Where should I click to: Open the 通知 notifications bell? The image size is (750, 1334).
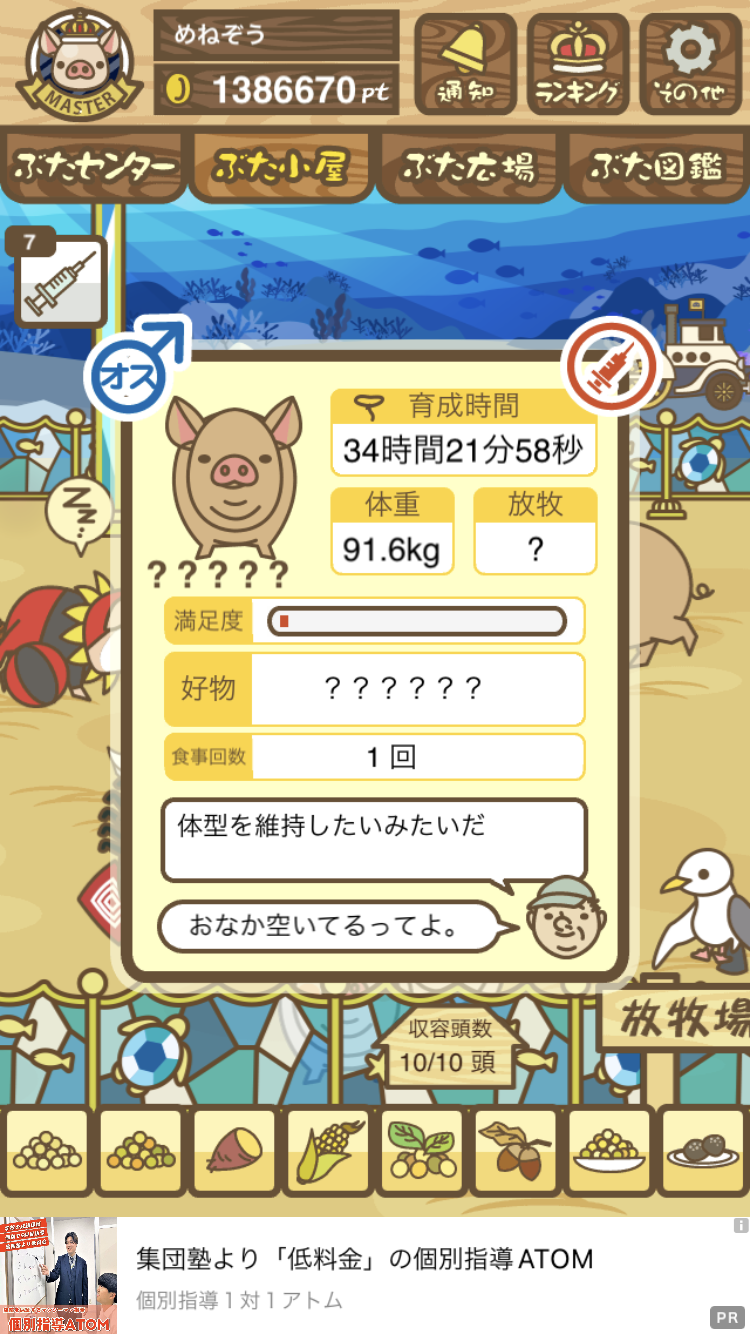click(465, 65)
